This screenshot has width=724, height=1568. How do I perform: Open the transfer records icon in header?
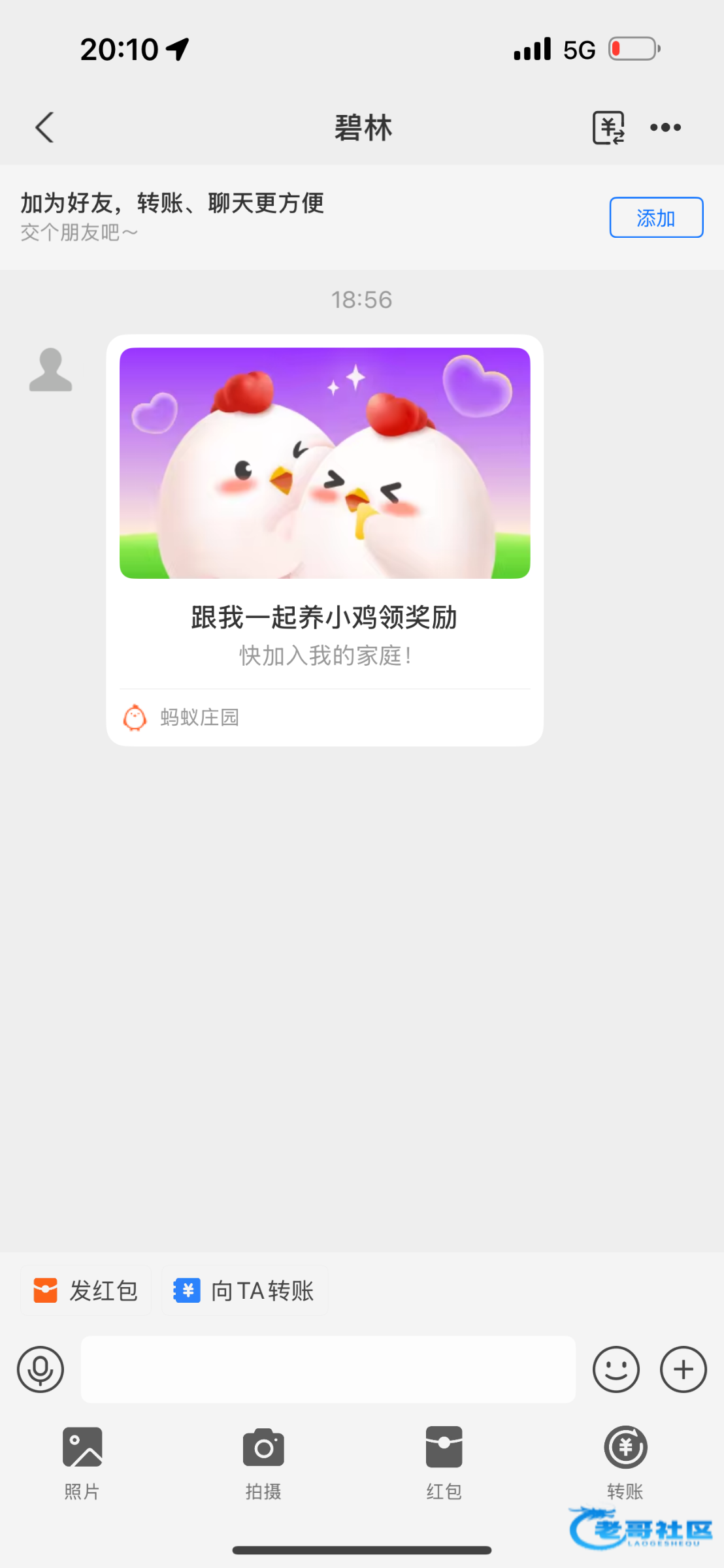(608, 127)
